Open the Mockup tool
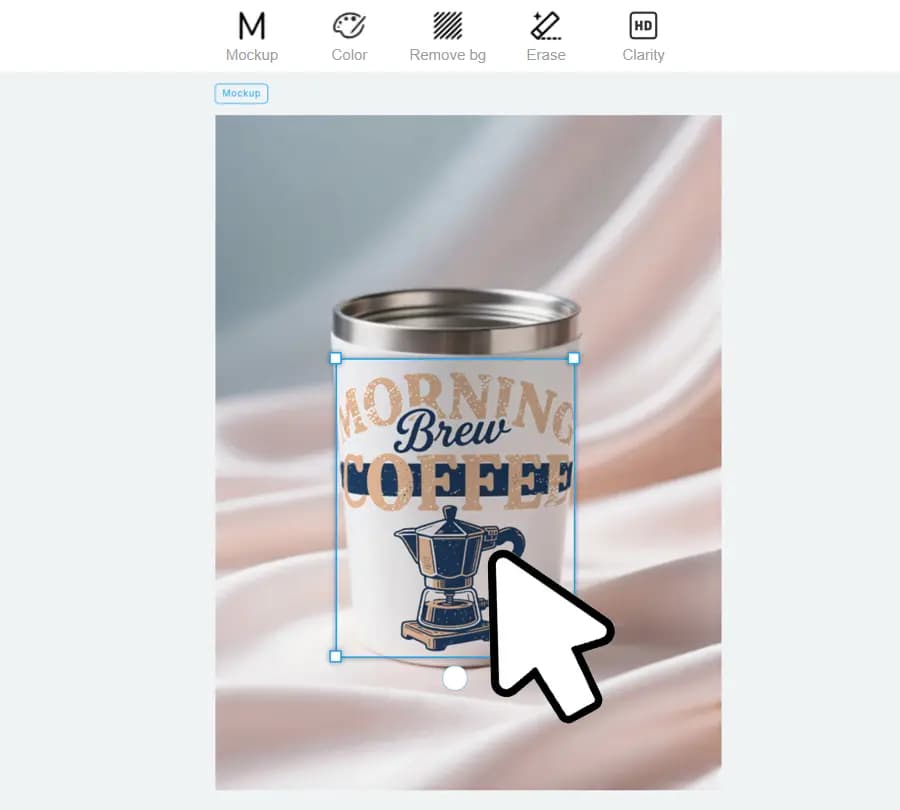 coord(252,37)
